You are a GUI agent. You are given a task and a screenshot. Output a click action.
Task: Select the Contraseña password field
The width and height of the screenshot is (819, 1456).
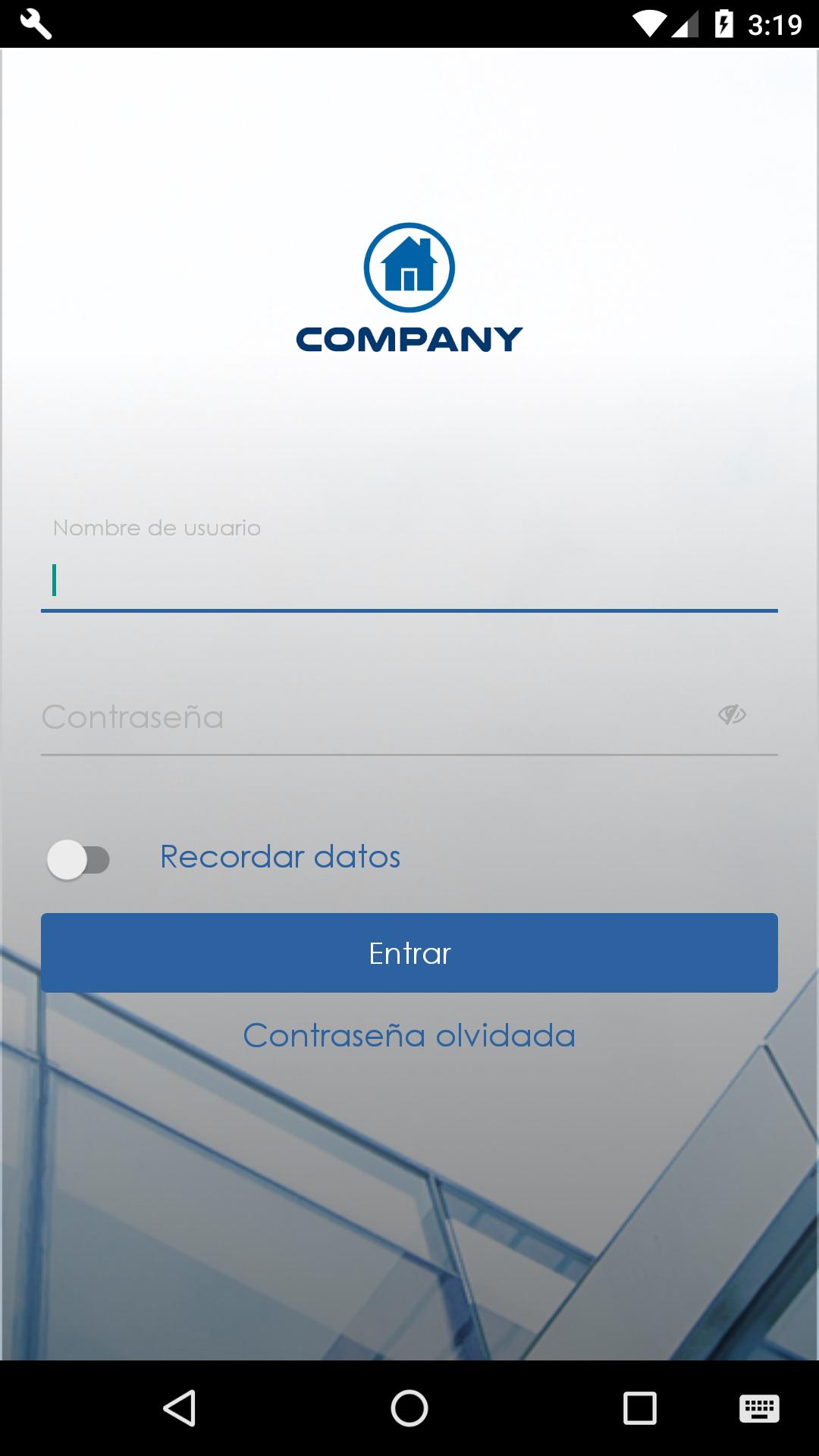(341, 718)
